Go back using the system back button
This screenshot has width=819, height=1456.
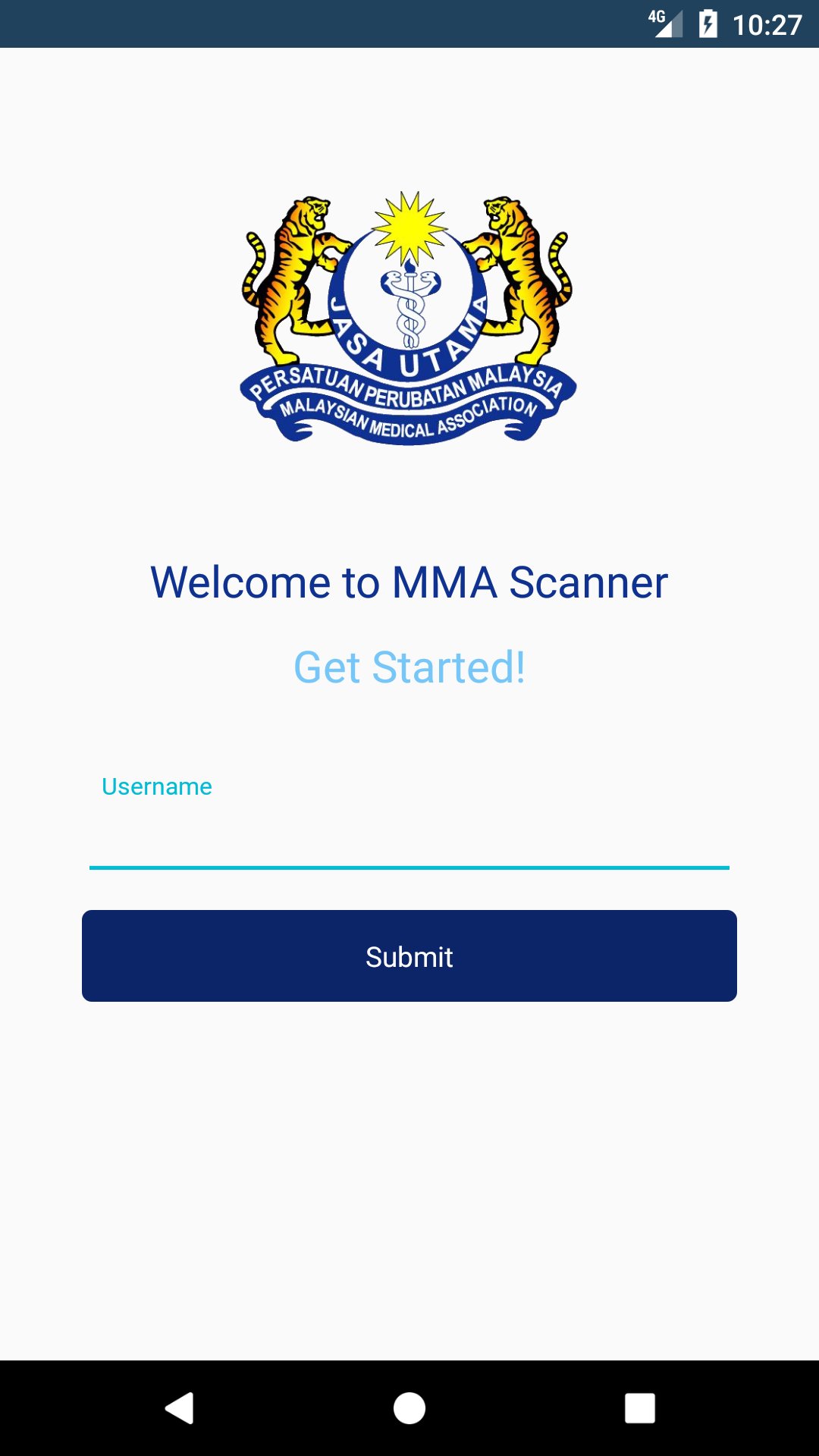(x=180, y=1408)
